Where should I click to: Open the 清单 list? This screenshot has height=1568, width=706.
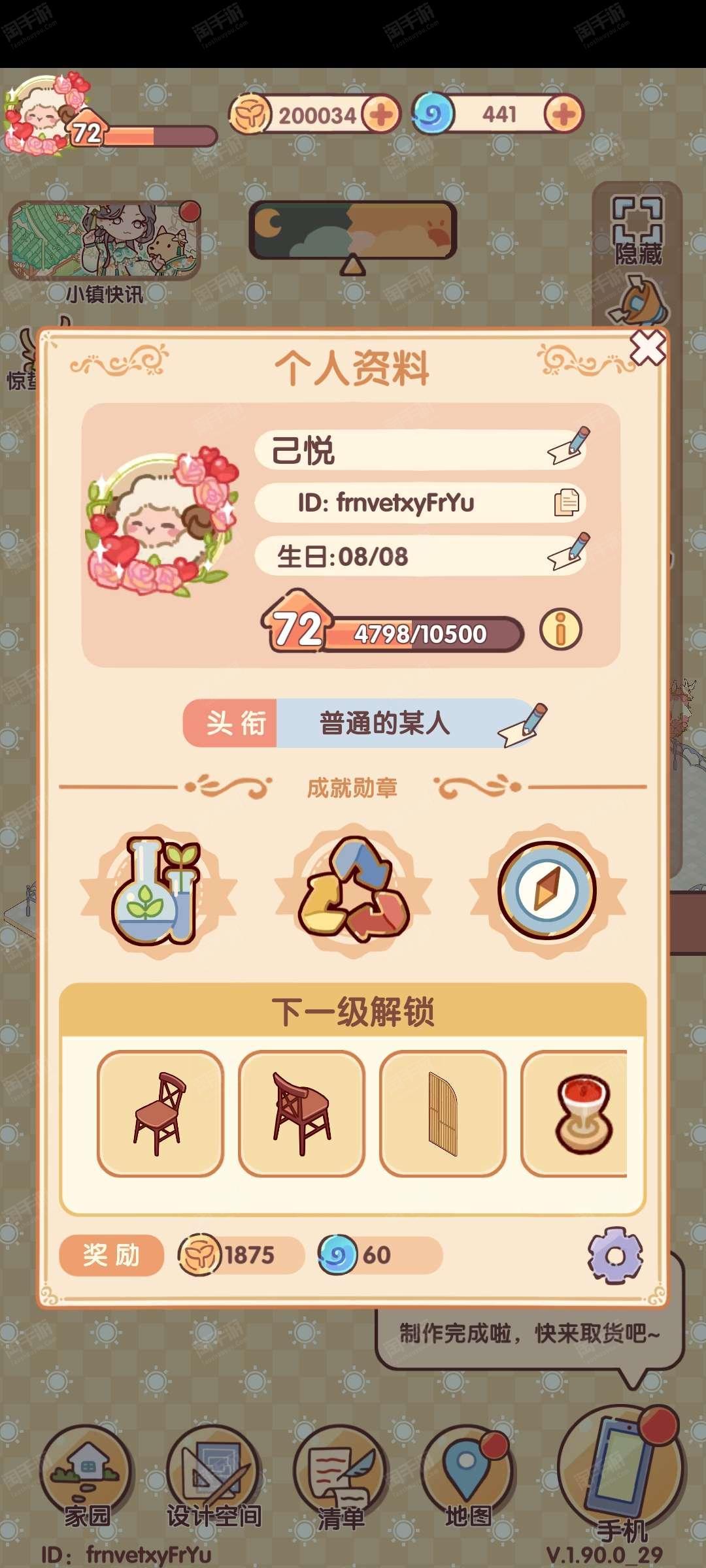tap(340, 1475)
